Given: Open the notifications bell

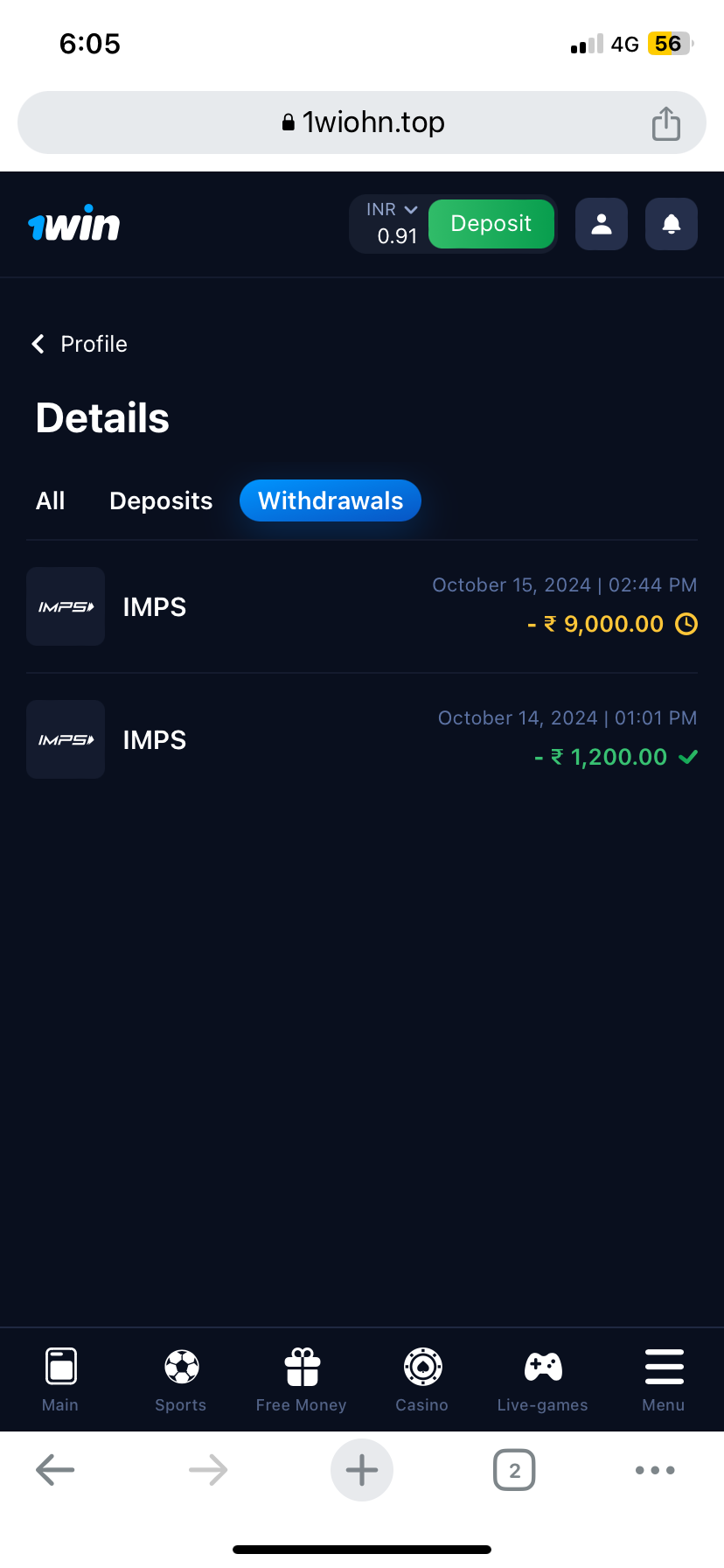Looking at the screenshot, I should 671,224.
